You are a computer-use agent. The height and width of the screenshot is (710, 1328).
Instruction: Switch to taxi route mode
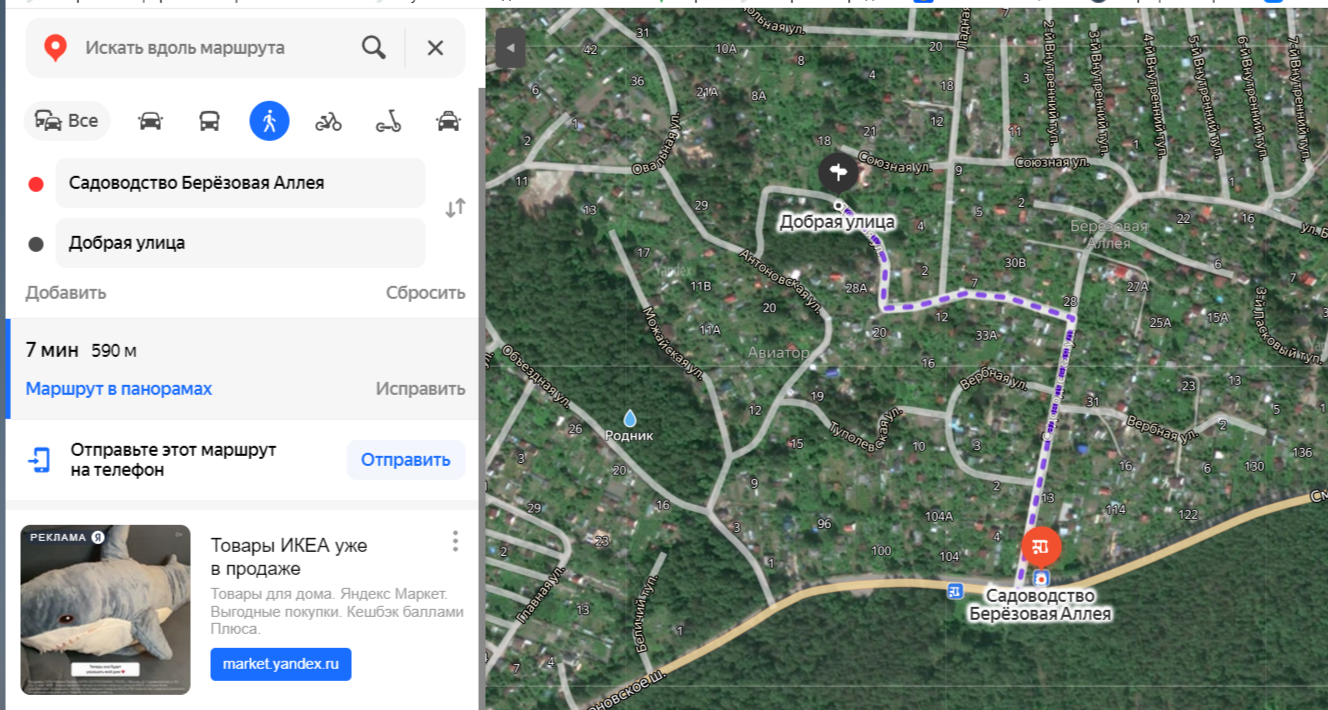pyautogui.click(x=448, y=121)
